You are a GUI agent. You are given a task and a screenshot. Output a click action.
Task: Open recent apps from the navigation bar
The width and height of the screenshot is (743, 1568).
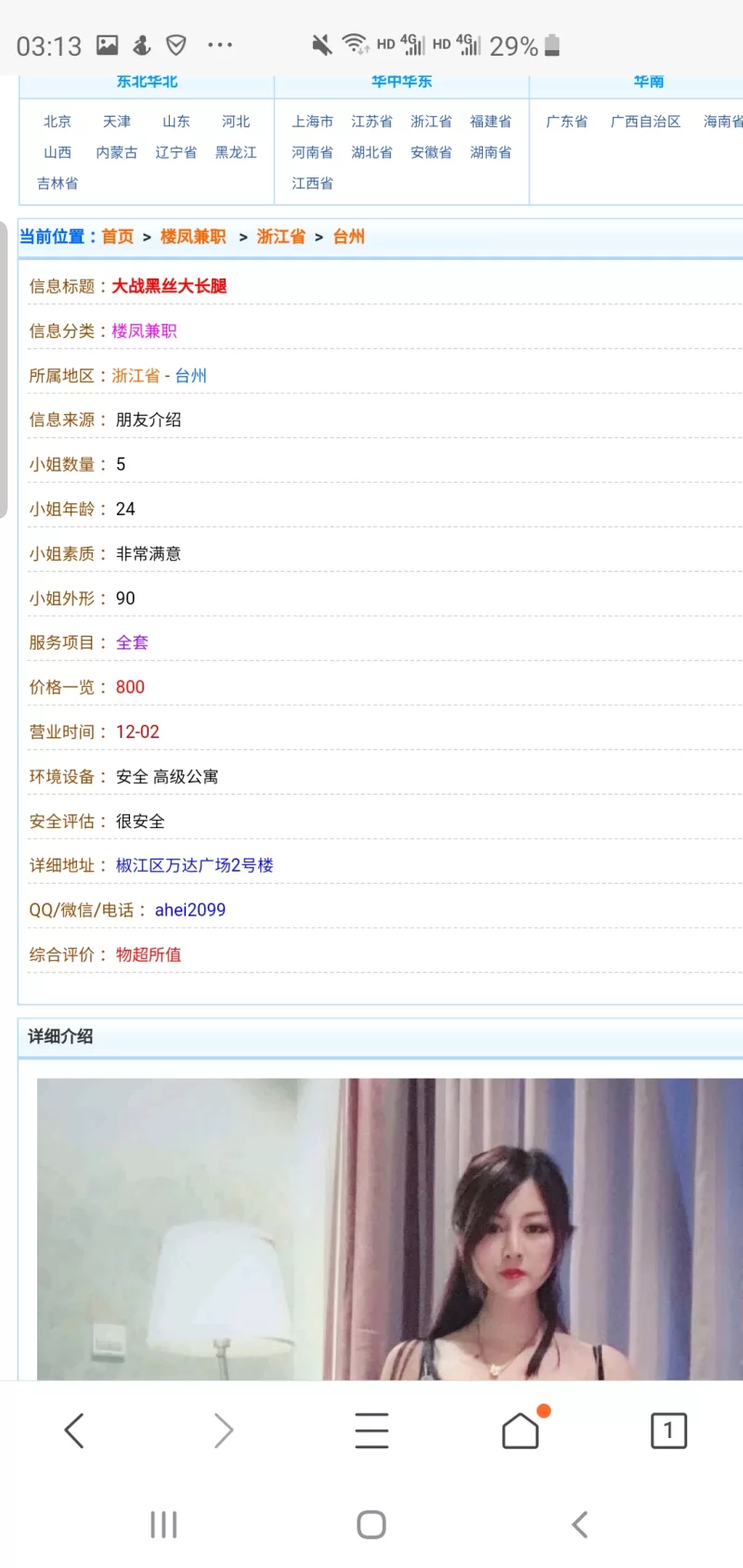[163, 1524]
